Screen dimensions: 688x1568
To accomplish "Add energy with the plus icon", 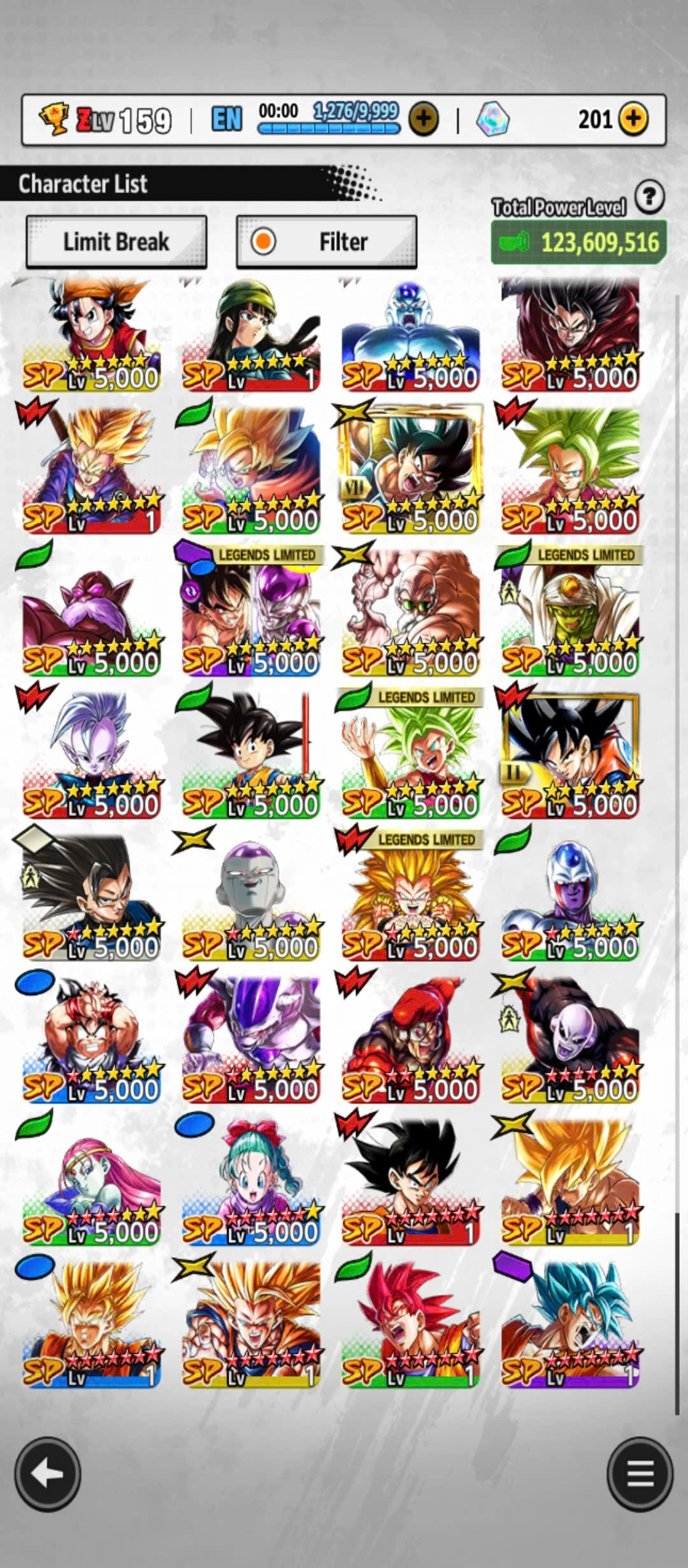I will [424, 119].
